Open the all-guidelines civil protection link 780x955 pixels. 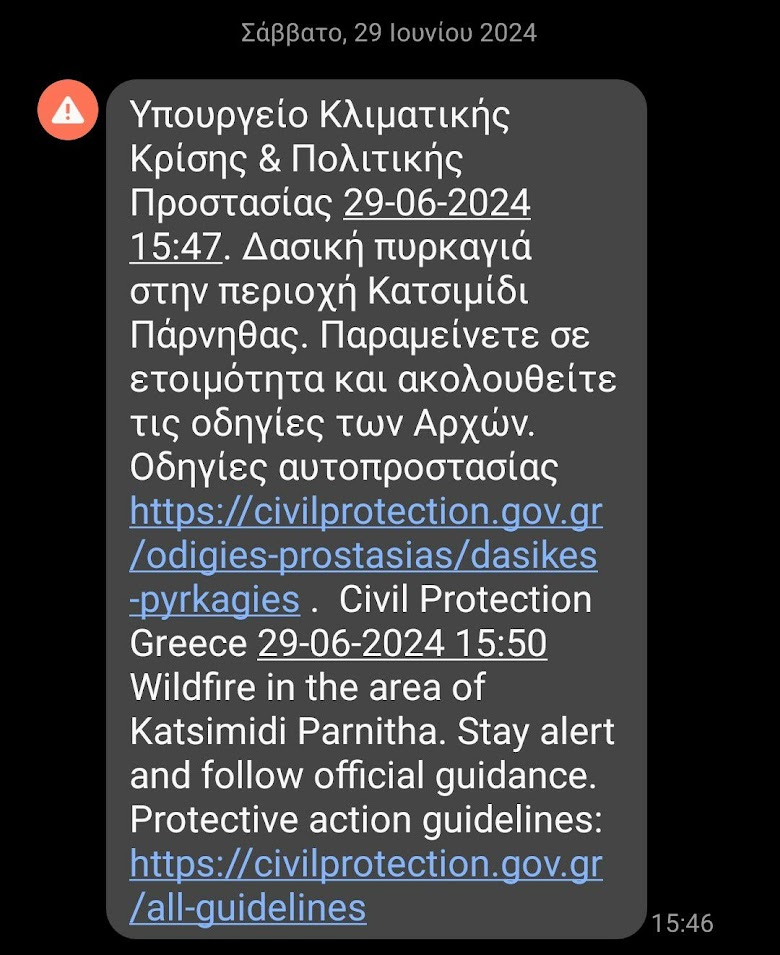coord(366,863)
